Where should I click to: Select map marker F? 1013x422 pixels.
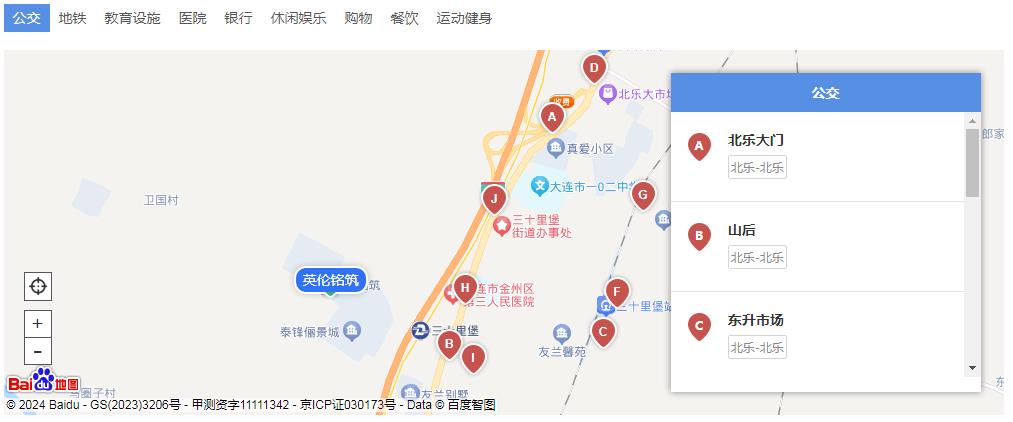[x=617, y=292]
